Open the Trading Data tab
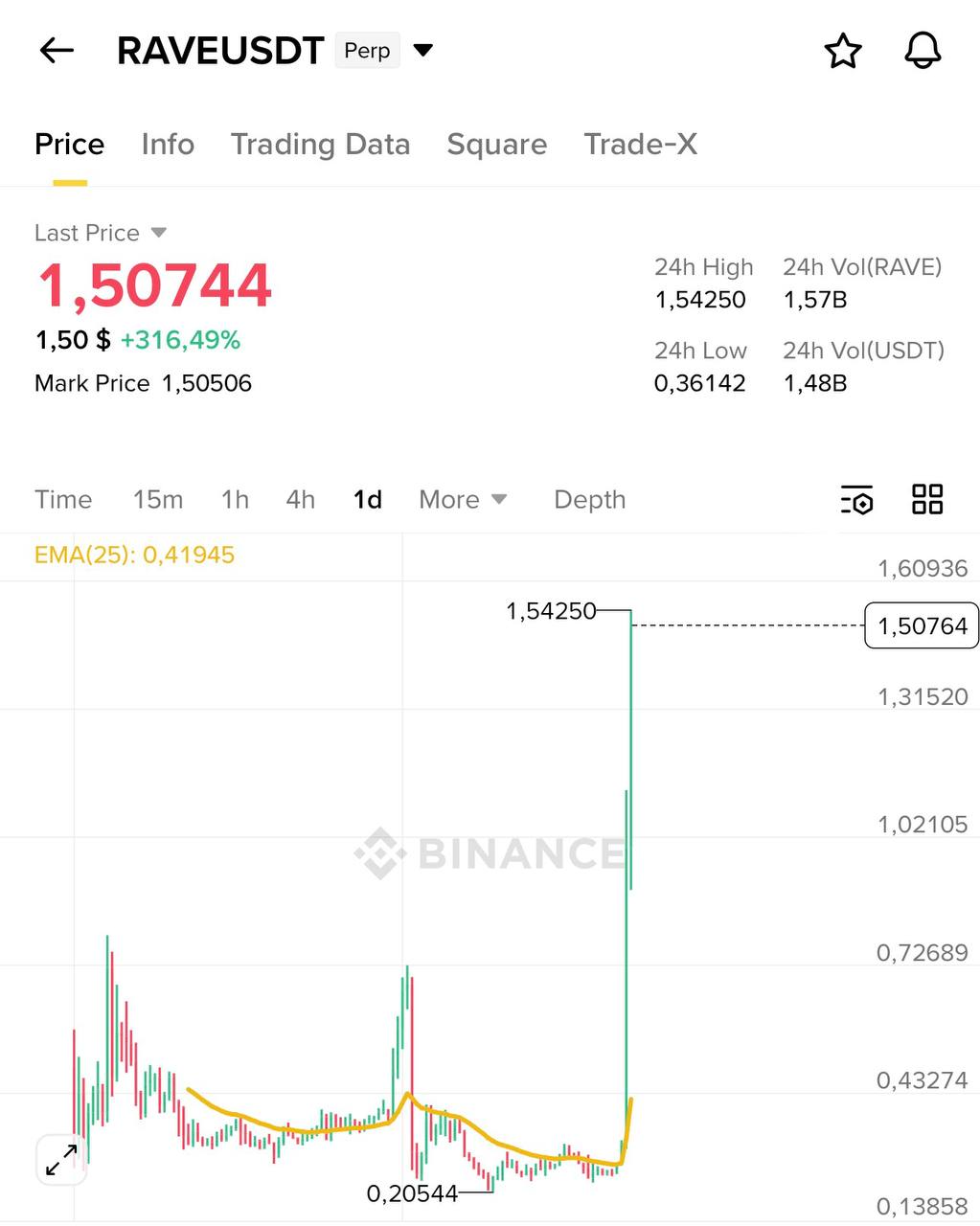The image size is (980, 1226). tap(320, 145)
